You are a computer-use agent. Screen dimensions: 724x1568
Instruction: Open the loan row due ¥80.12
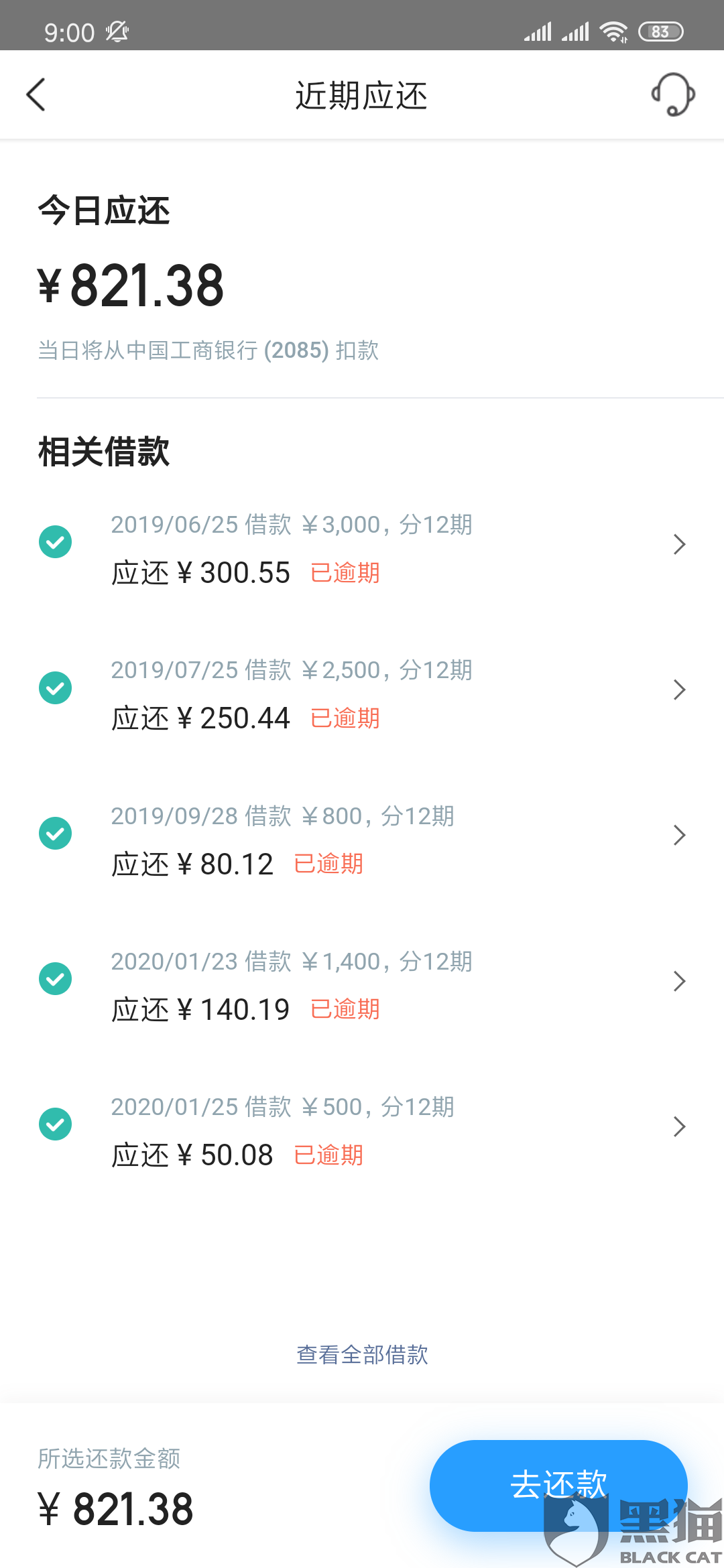pos(679,836)
